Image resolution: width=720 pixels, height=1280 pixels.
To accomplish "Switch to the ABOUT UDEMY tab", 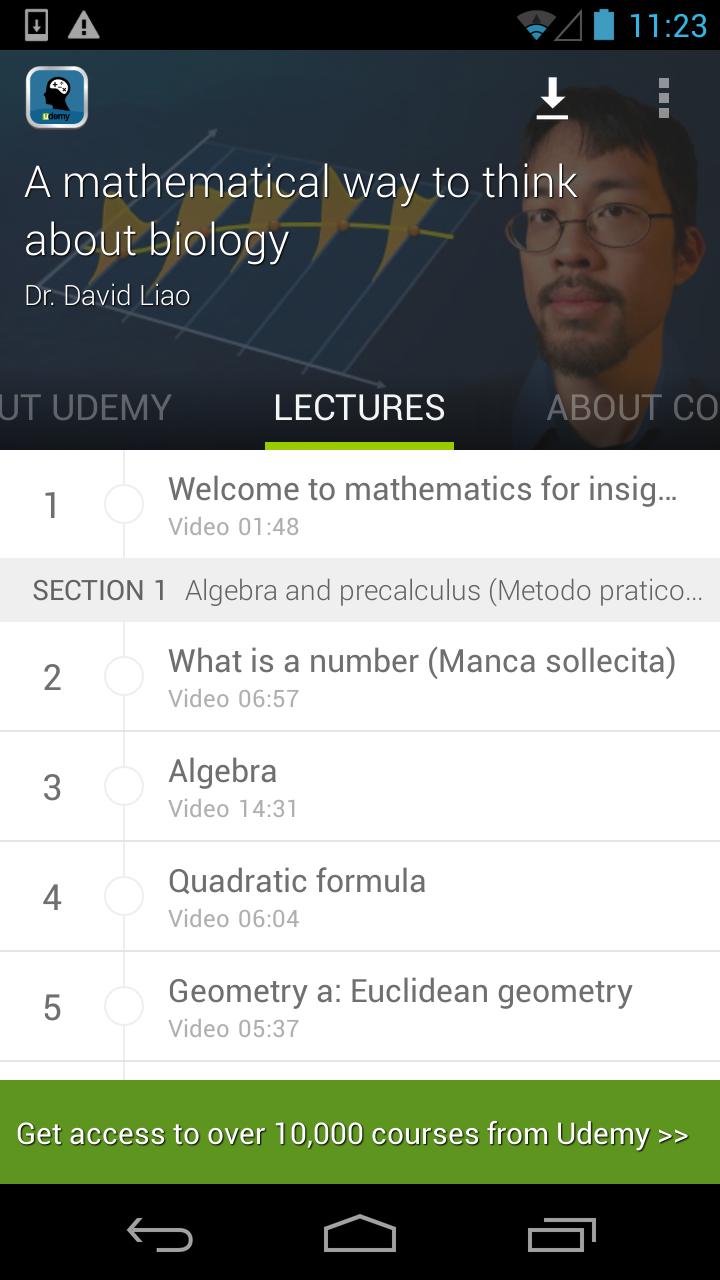I will (x=85, y=408).
